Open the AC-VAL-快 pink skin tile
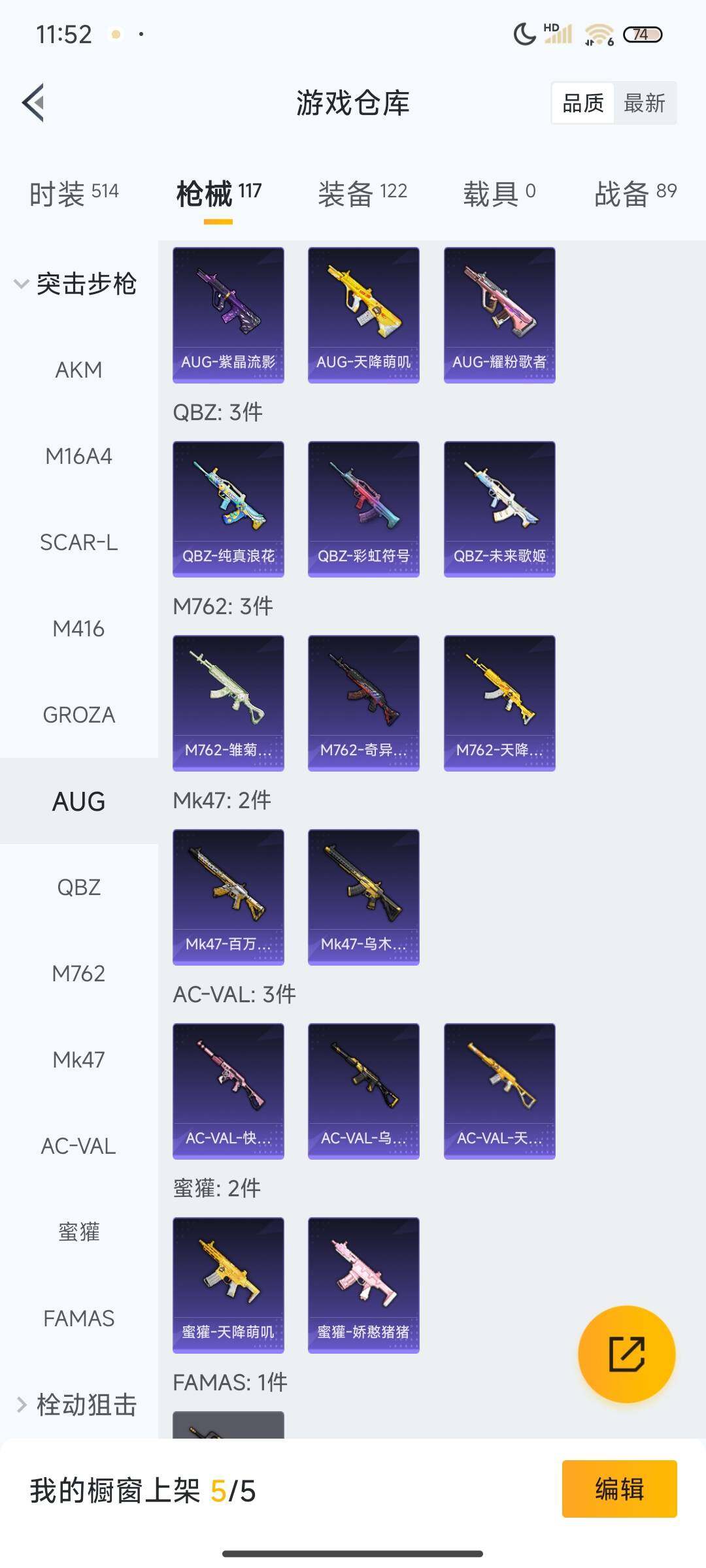This screenshot has width=706, height=1568. pyautogui.click(x=228, y=1090)
